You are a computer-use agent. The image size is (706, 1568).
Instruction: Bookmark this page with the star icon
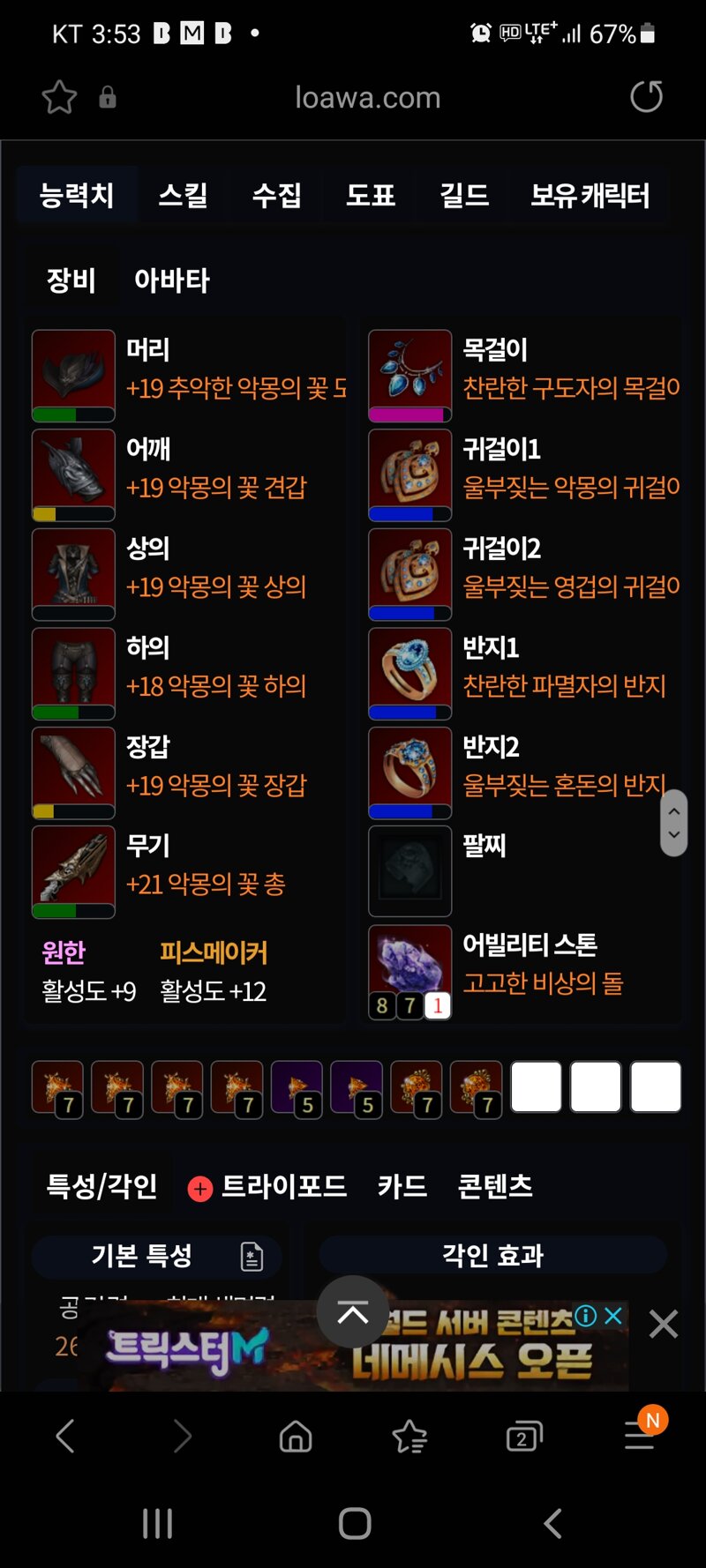coord(60,97)
